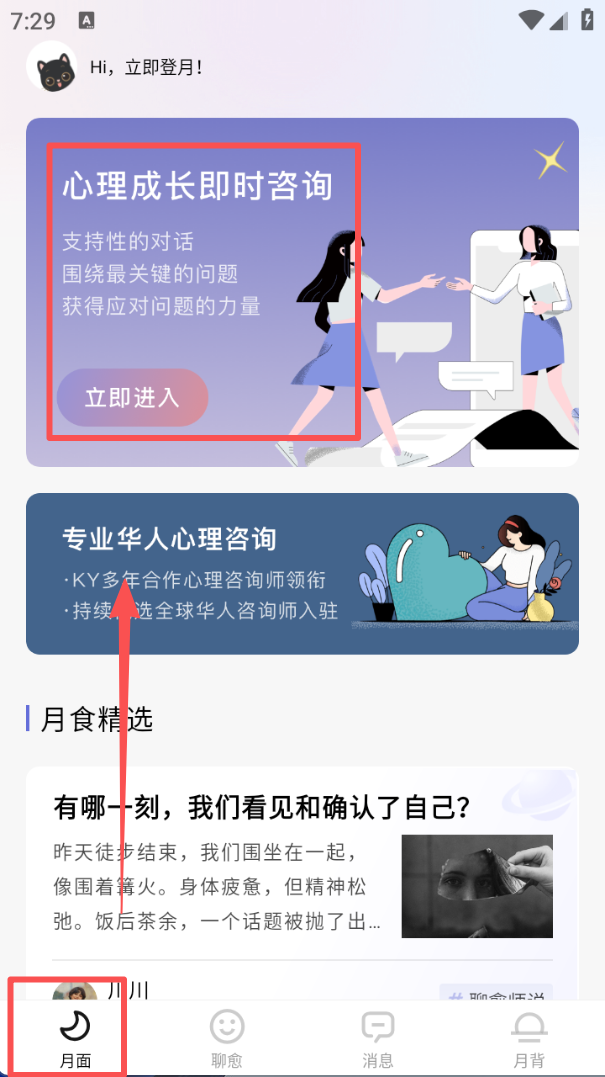Switch to the 月面 tab

pos(75,1037)
